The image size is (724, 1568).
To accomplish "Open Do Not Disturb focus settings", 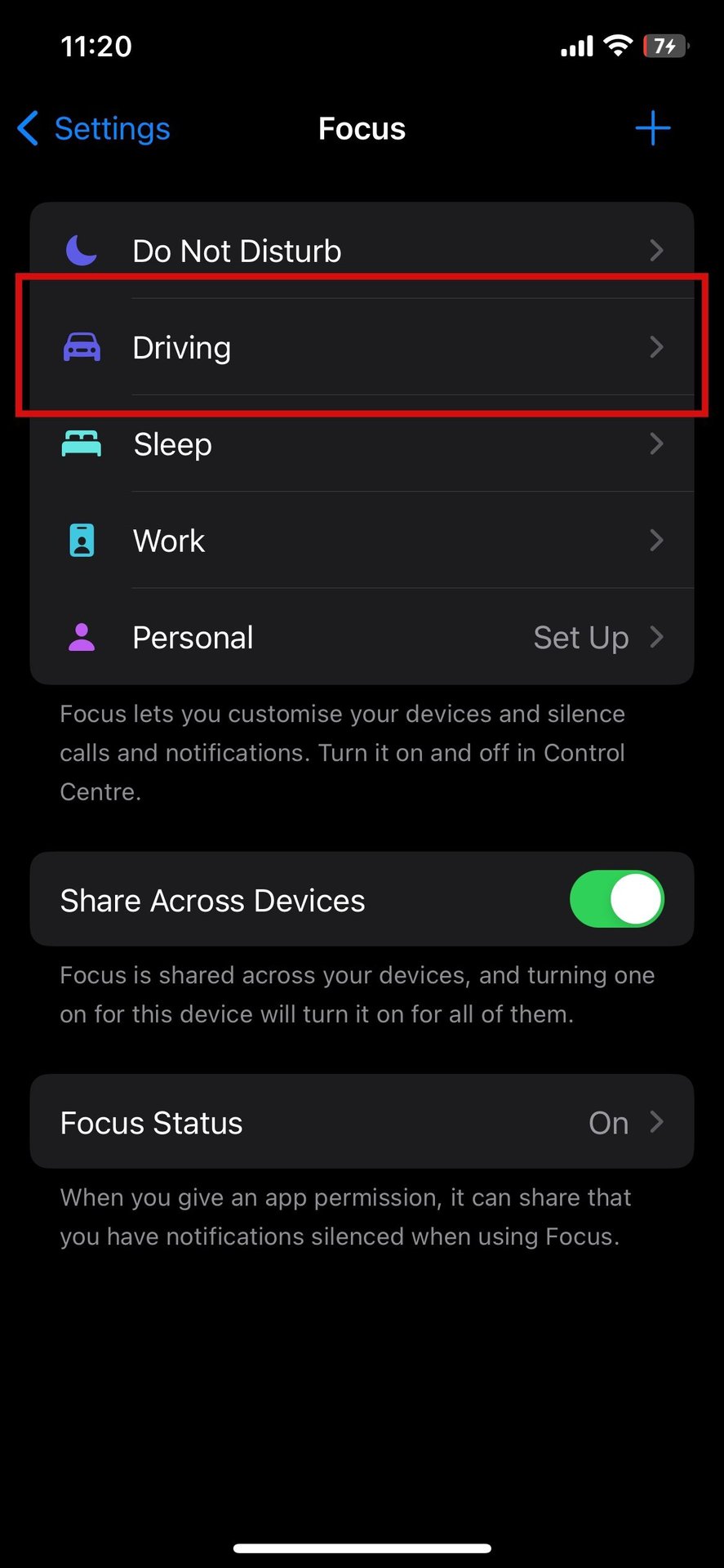I will point(362,251).
